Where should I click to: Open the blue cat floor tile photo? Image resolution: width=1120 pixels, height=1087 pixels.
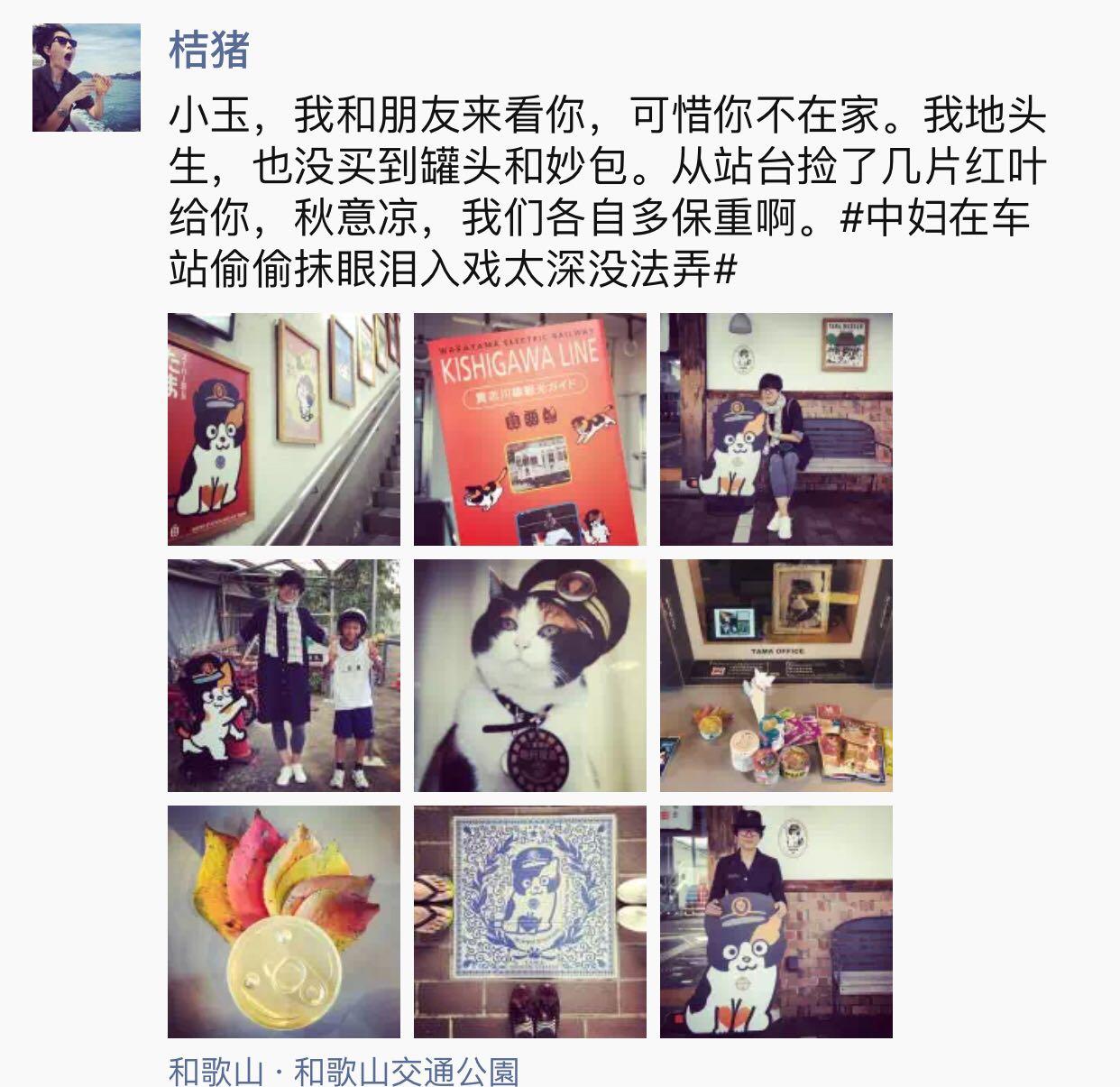tap(530, 922)
